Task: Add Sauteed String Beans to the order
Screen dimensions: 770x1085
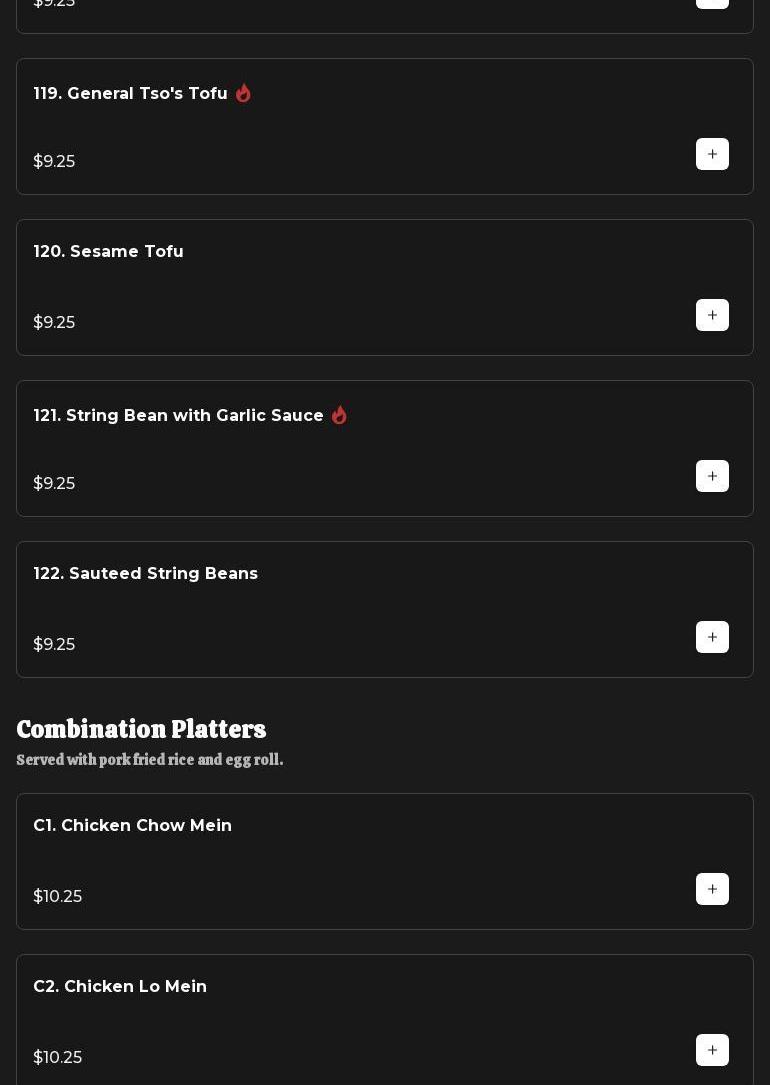Action: click(712, 637)
